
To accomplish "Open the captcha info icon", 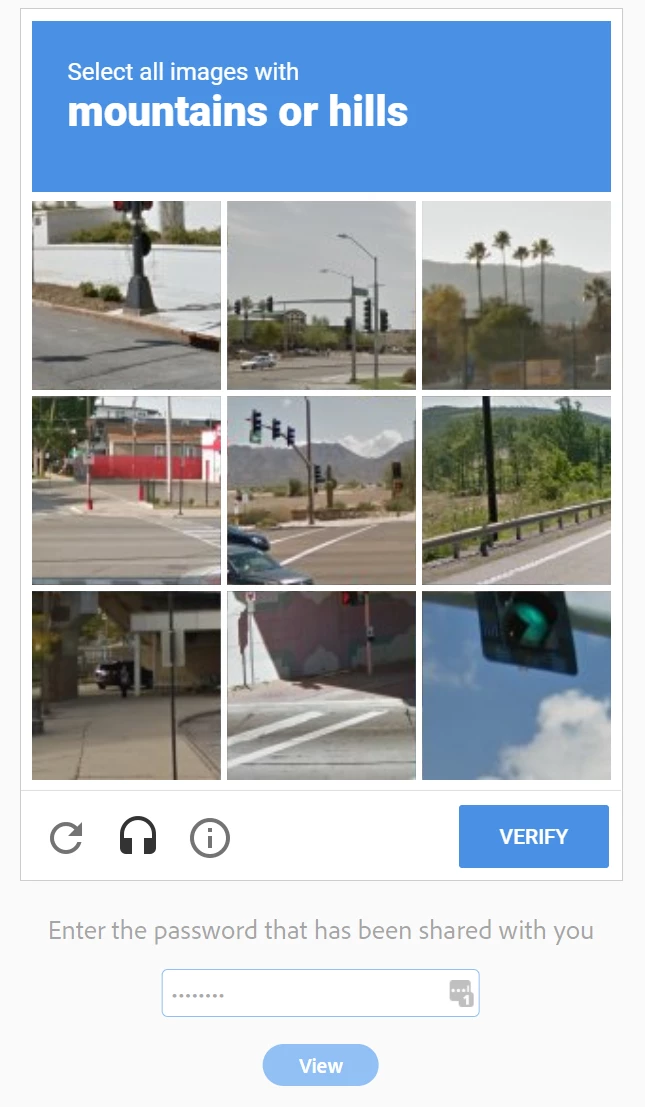I will (x=210, y=837).
